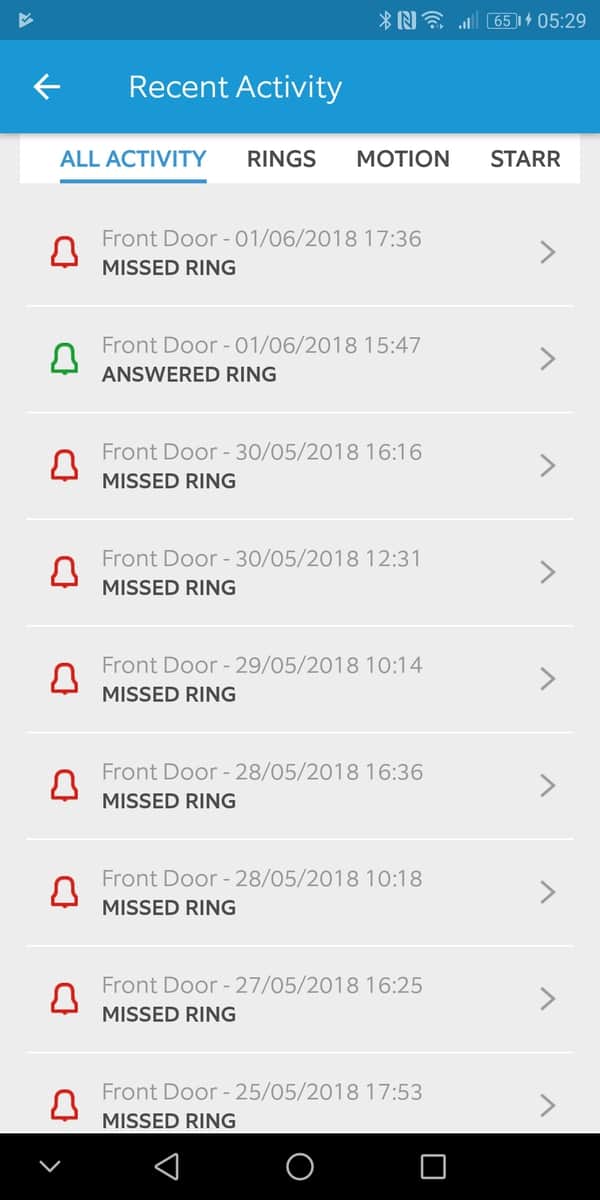Tap the system home button
600x1200 pixels.
(300, 1166)
